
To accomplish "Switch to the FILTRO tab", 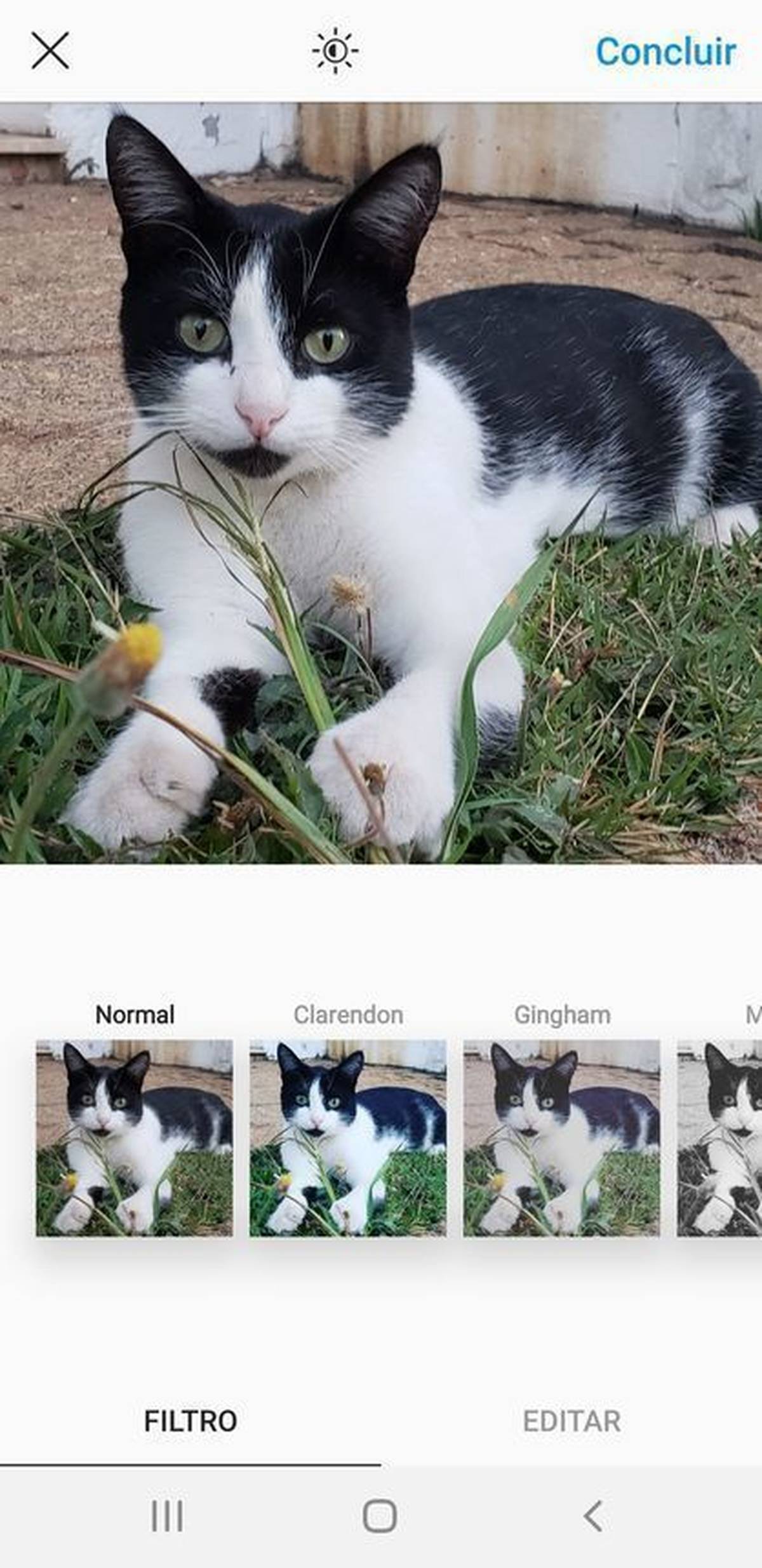I will point(190,1421).
